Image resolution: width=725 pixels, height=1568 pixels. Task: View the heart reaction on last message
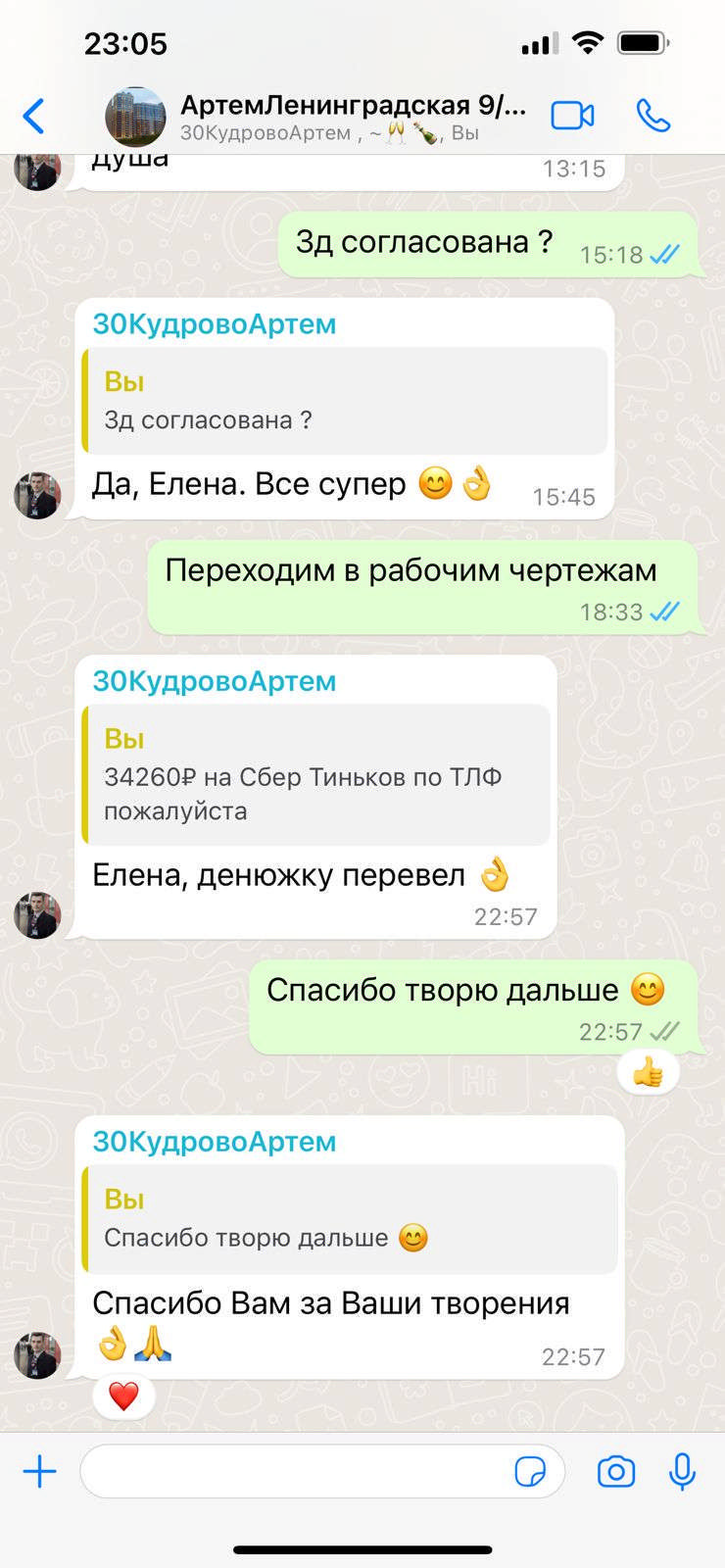[x=123, y=1396]
